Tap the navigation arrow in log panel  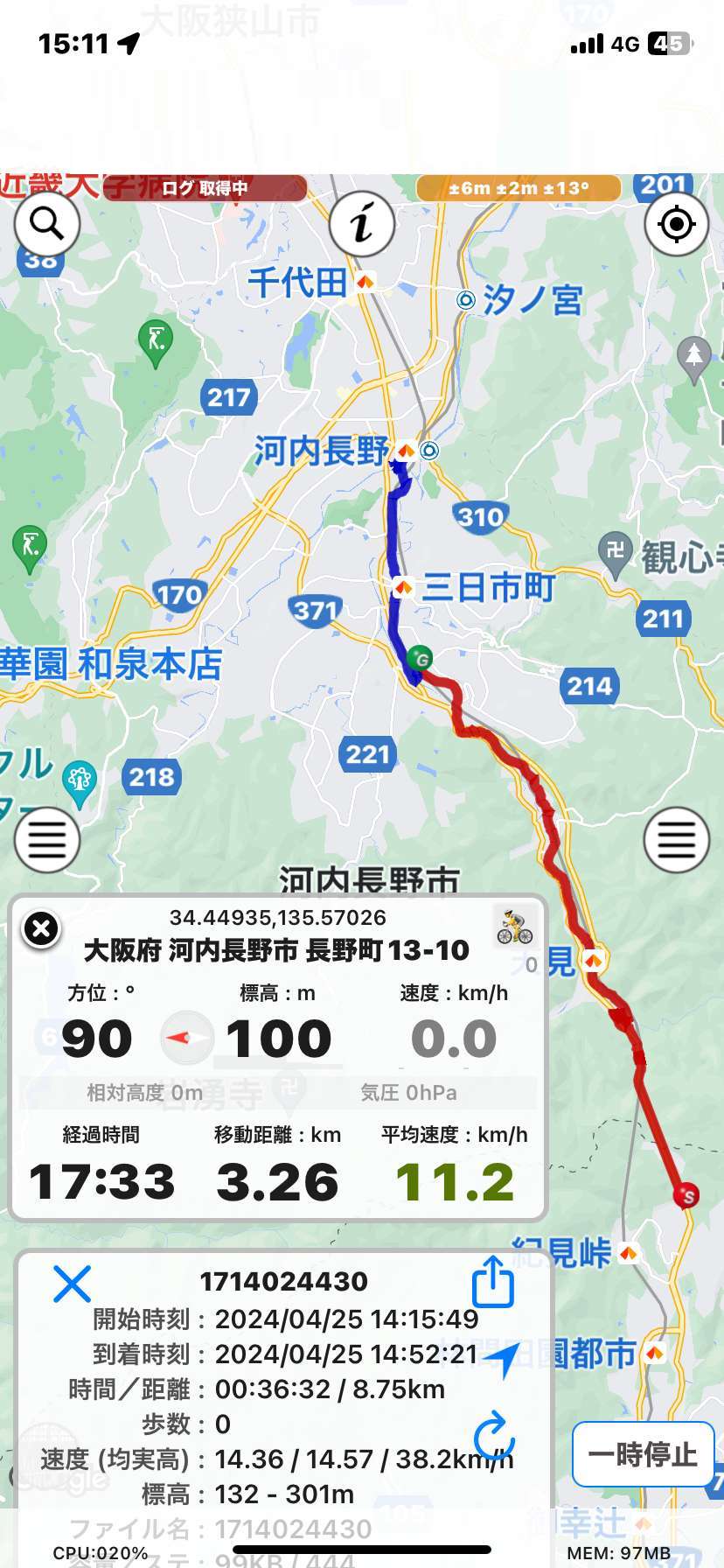pyautogui.click(x=501, y=1359)
